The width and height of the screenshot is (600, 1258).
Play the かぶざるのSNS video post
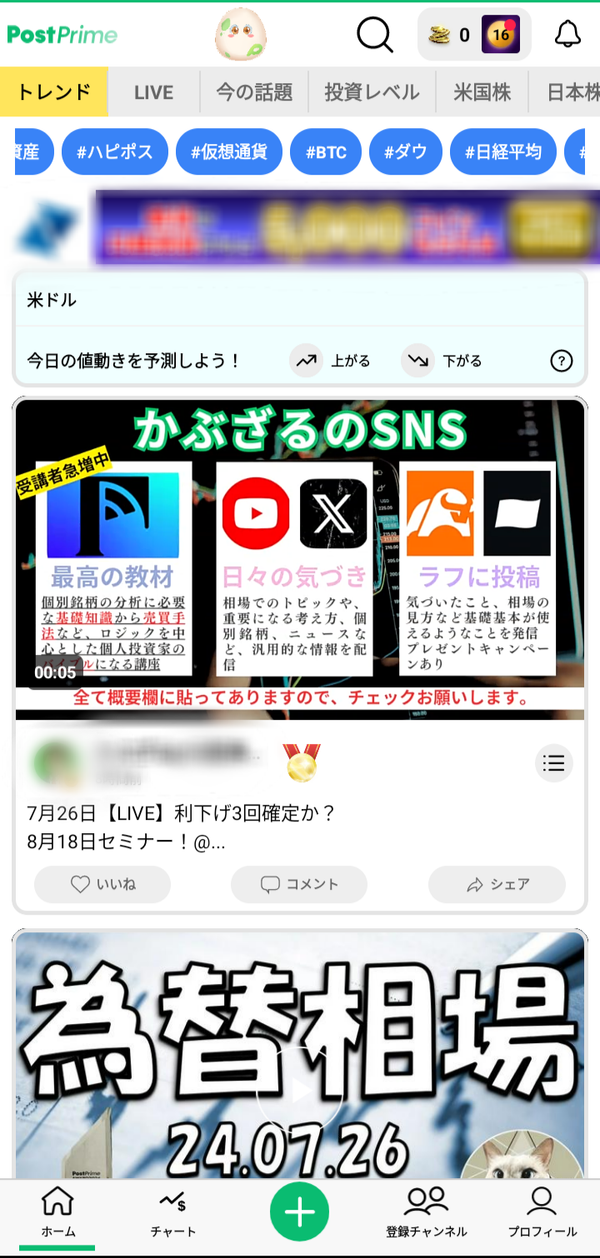(300, 559)
